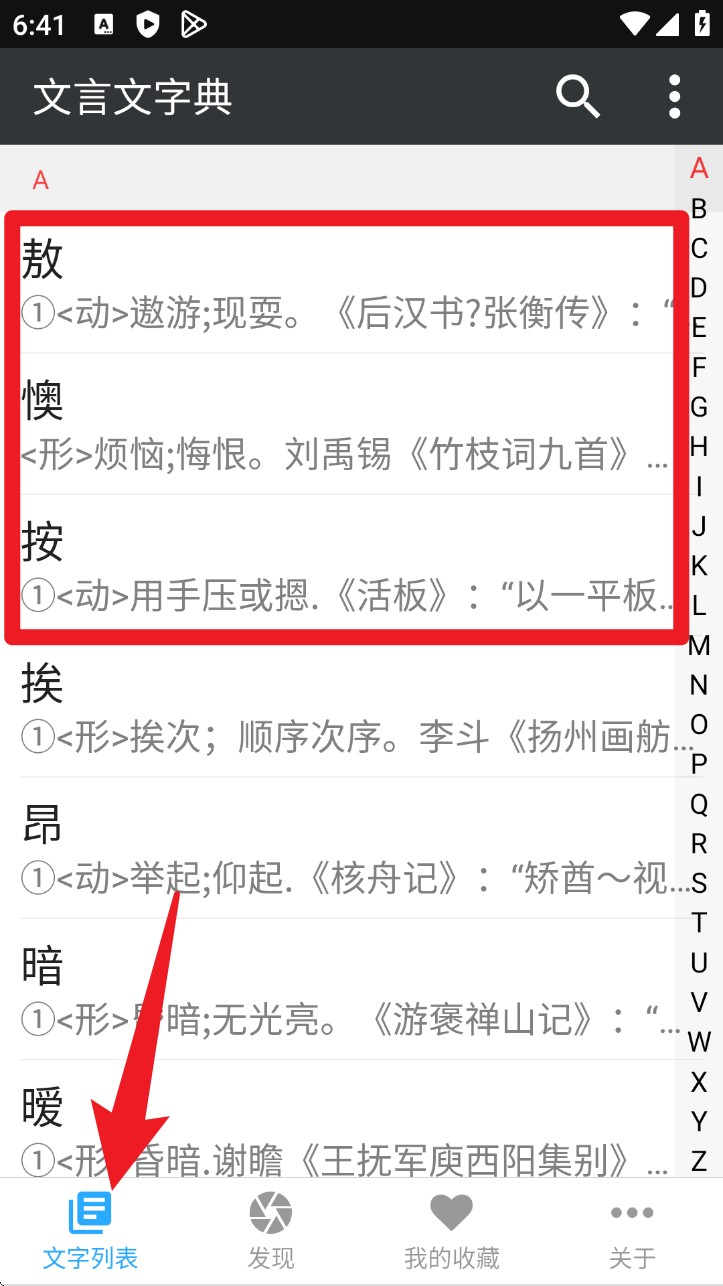Jump to letter Z in index
Image resolution: width=723 pixels, height=1286 pixels.
click(x=699, y=1161)
